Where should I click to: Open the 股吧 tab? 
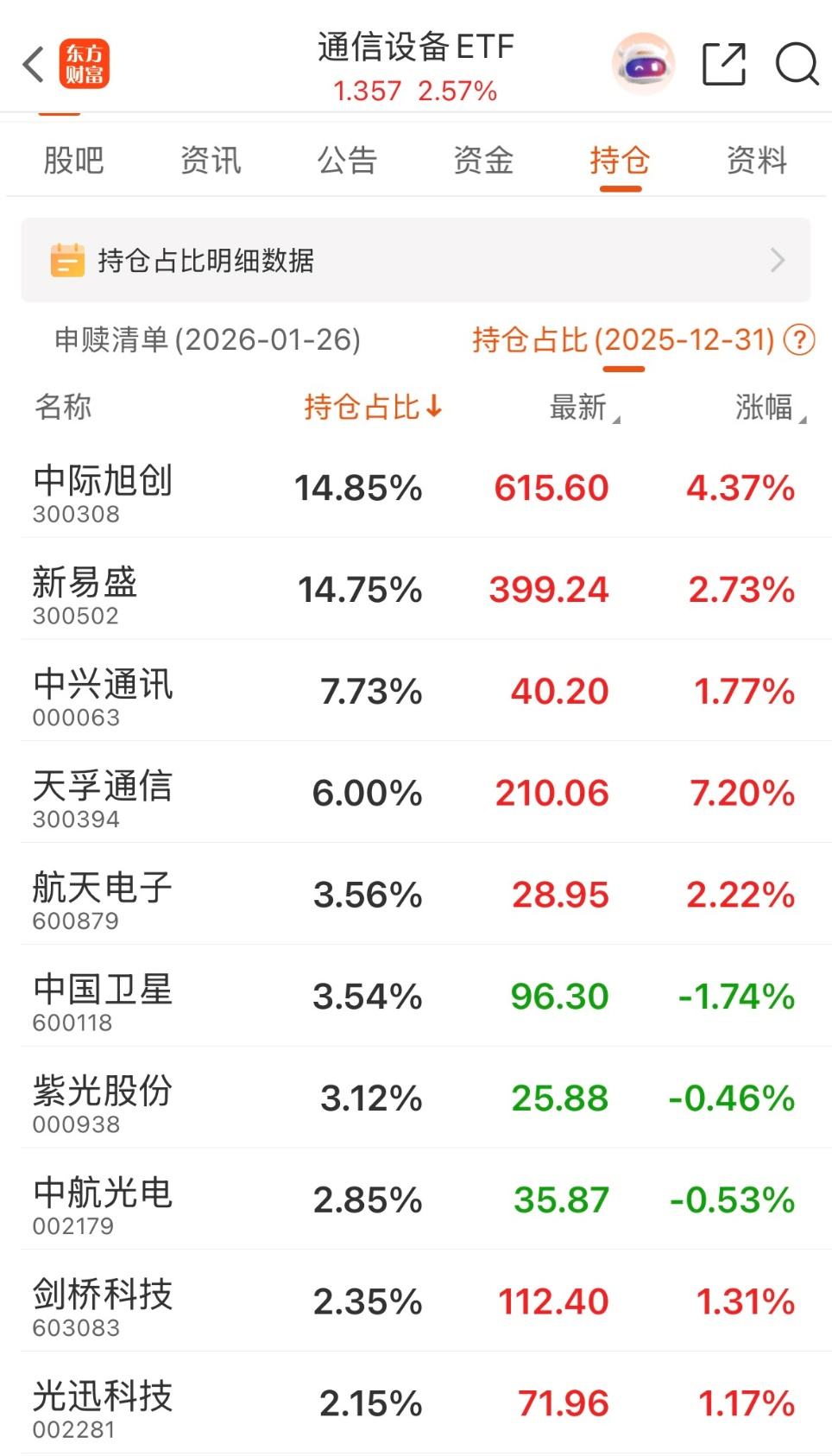pyautogui.click(x=73, y=160)
